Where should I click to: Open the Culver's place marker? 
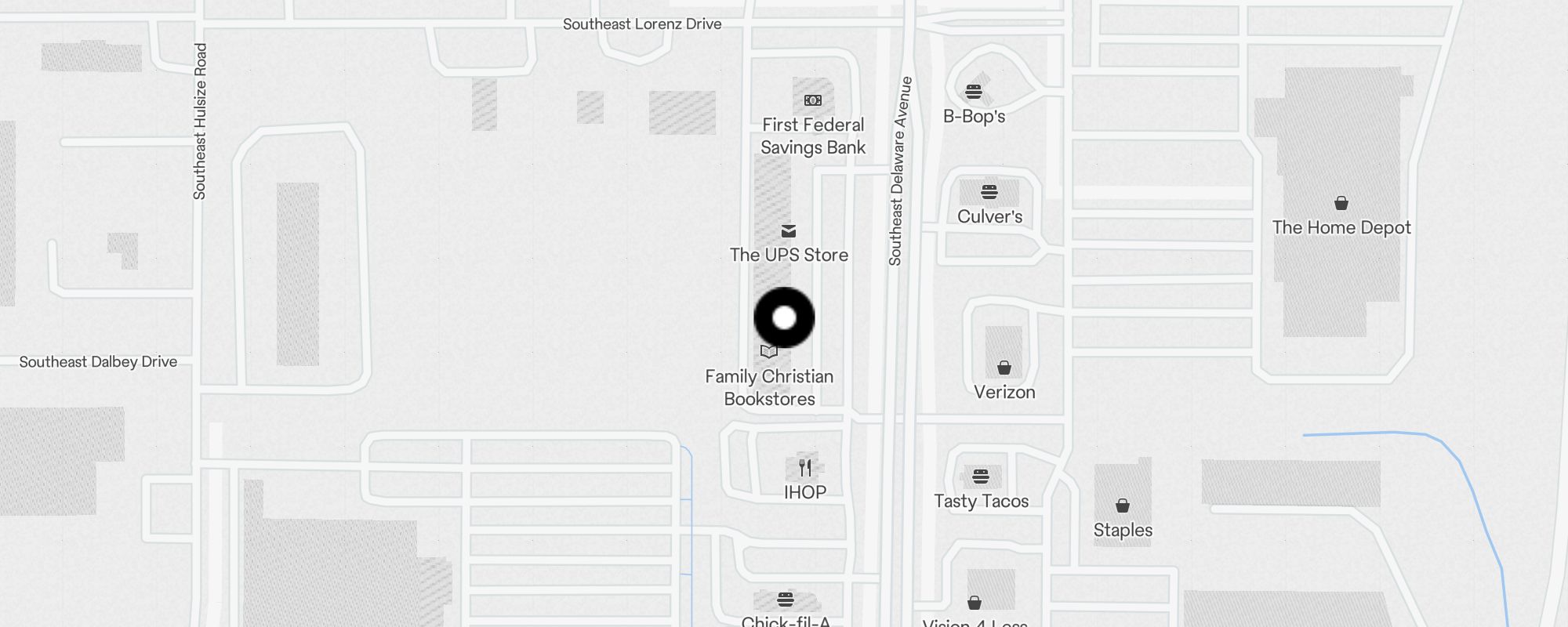(x=989, y=193)
